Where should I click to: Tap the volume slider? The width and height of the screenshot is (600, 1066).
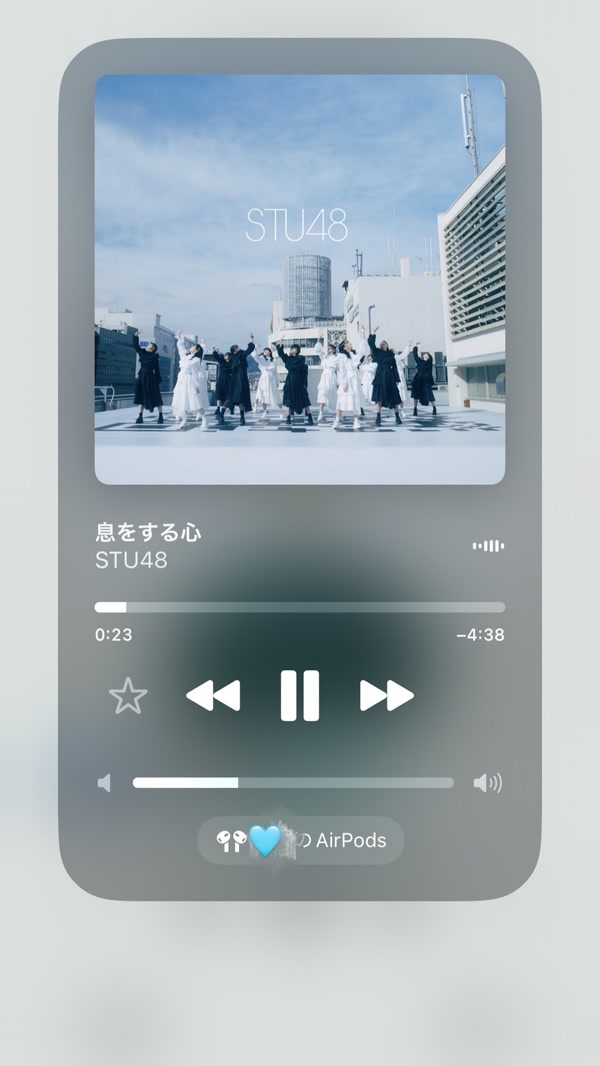[x=293, y=783]
